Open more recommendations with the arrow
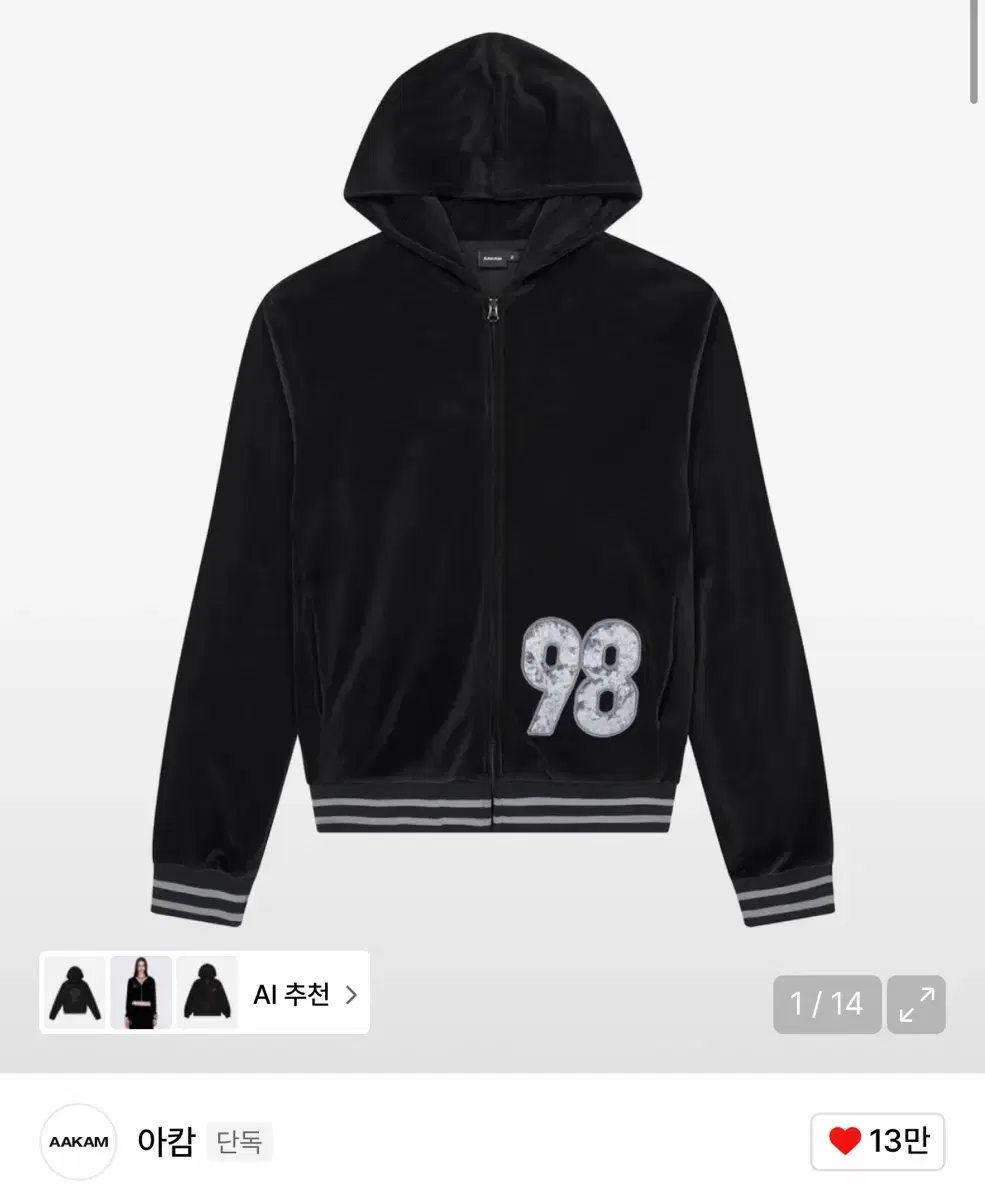 pos(352,993)
